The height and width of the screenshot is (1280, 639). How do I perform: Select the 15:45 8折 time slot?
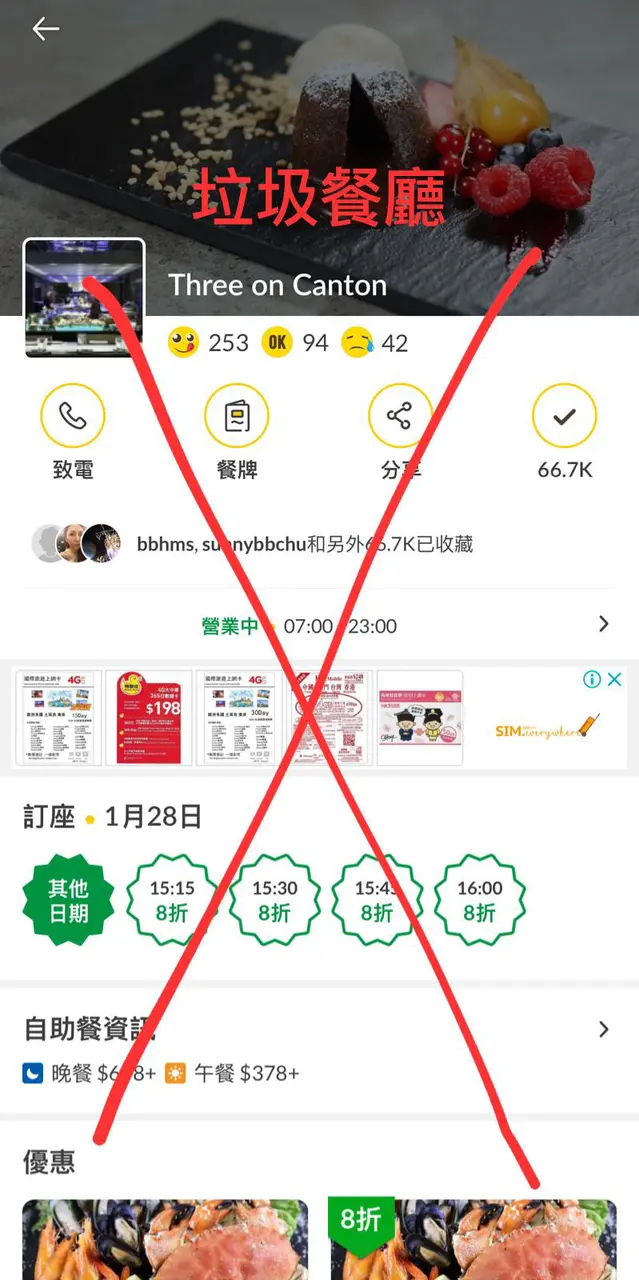coord(377,899)
